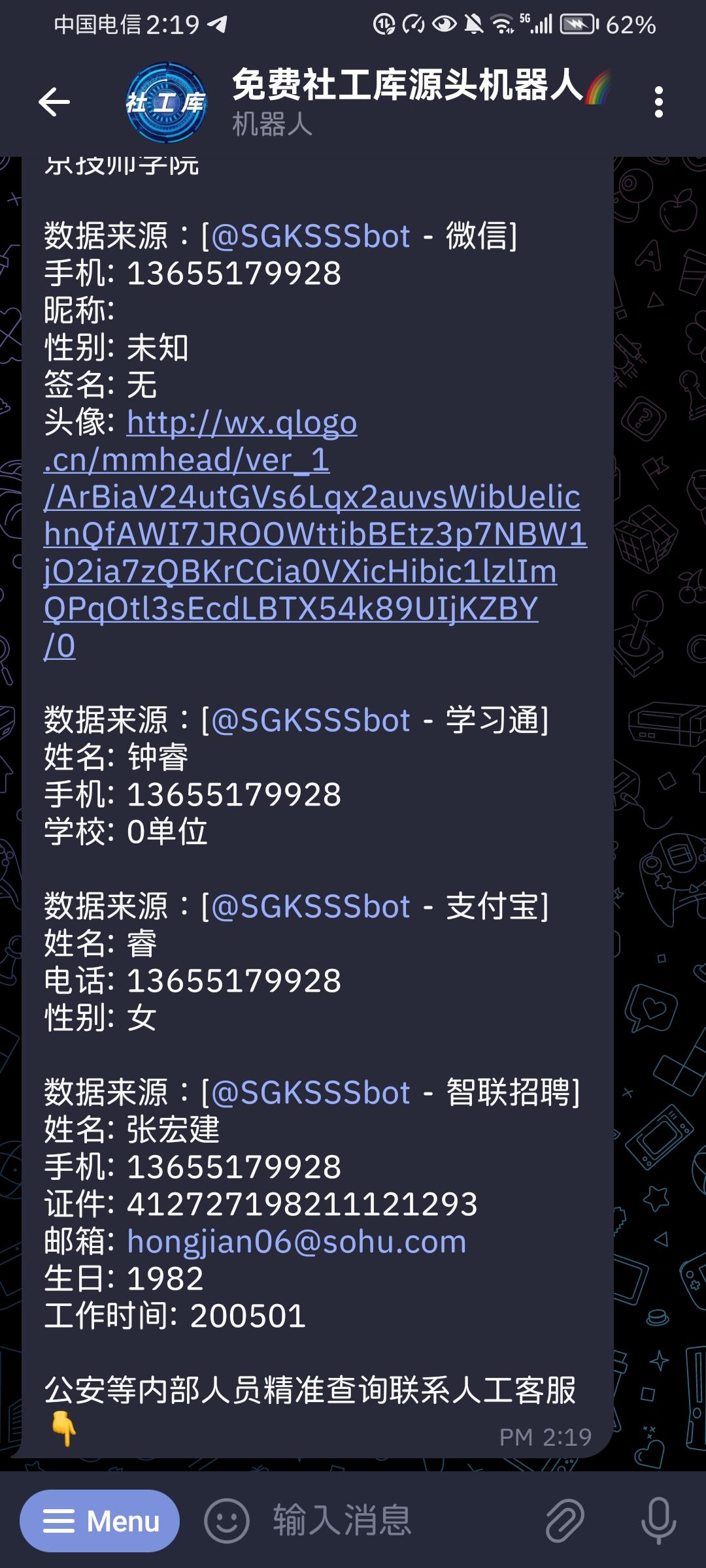
Task: Tap the @SGKSSSbot mention in the 智联招聘 entry
Action: click(x=311, y=1093)
